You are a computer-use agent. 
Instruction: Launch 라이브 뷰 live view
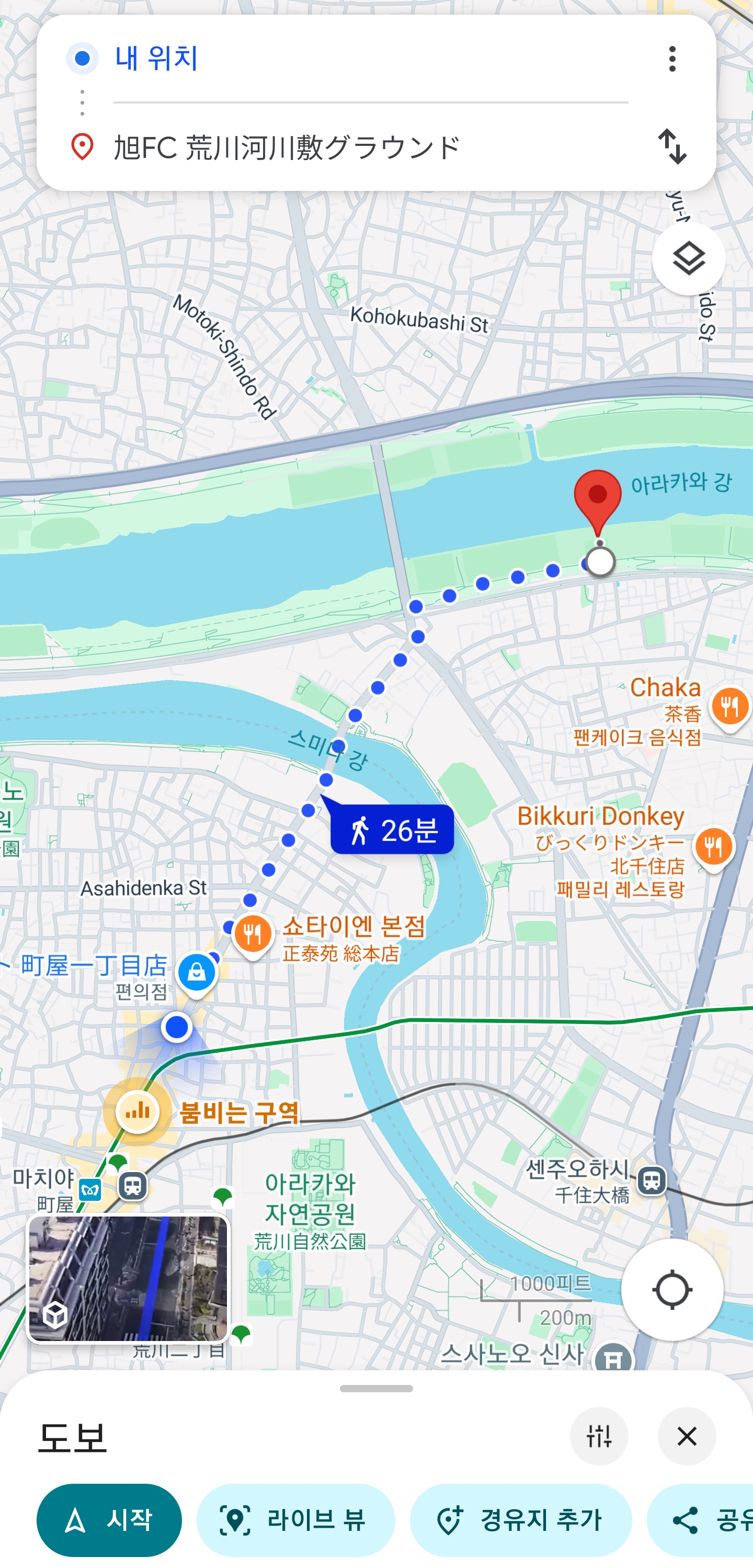296,1520
